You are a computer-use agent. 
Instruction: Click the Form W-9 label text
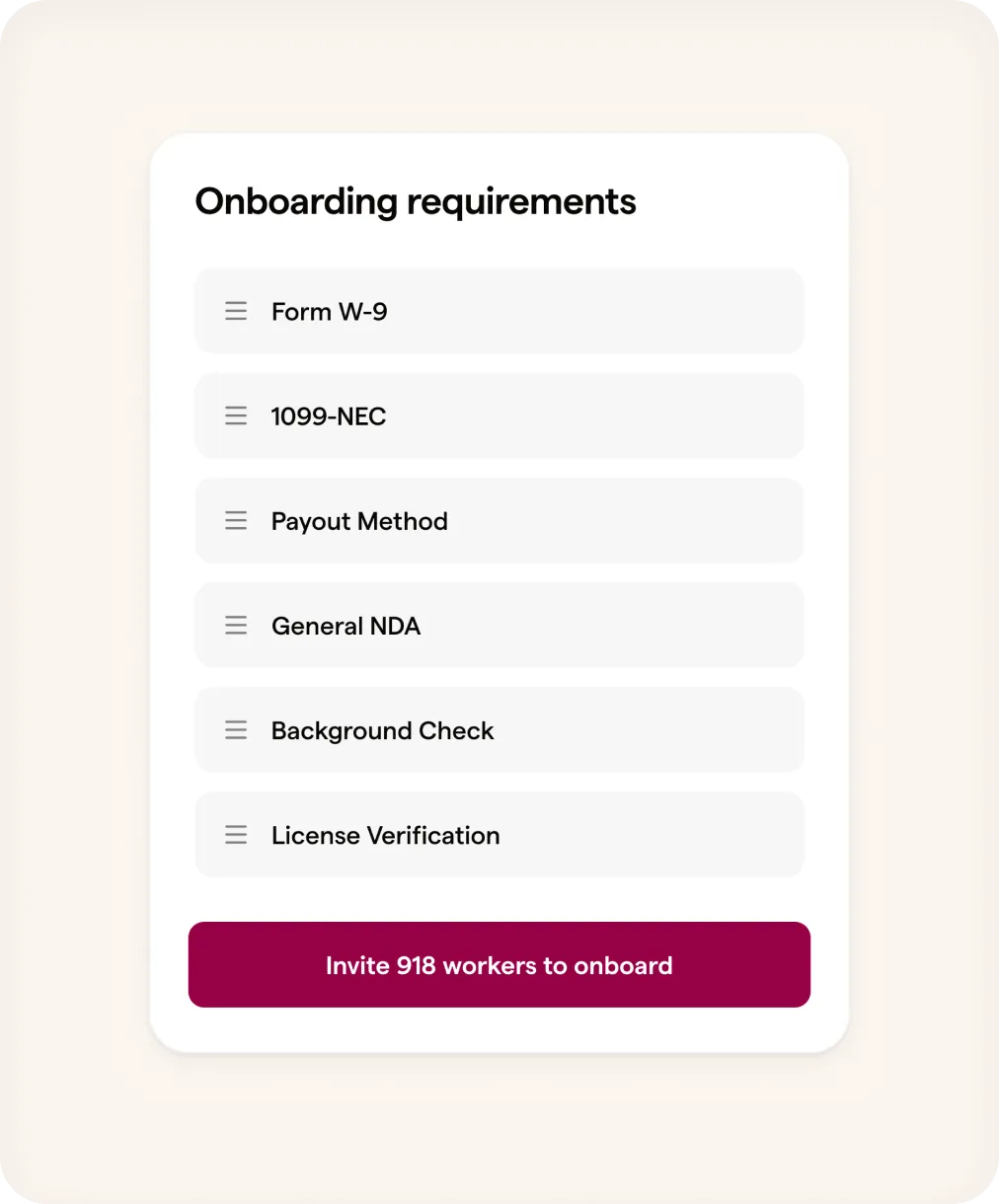pyautogui.click(x=329, y=311)
